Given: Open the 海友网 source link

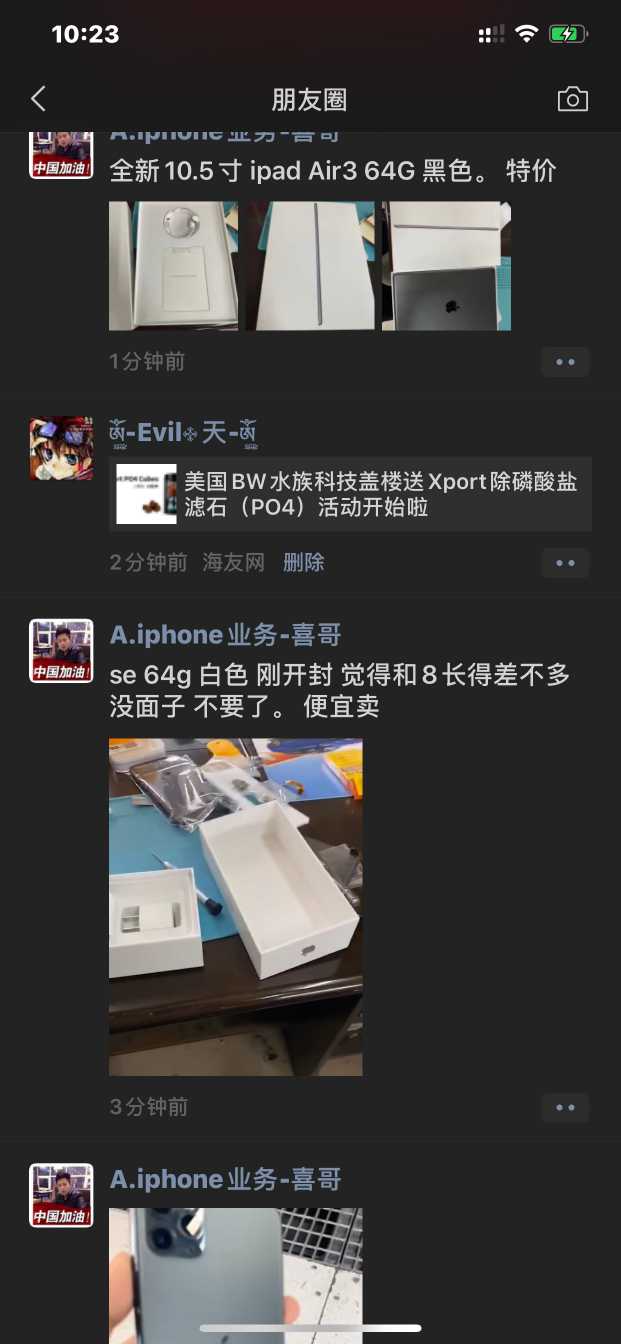Looking at the screenshot, I should point(234,563).
